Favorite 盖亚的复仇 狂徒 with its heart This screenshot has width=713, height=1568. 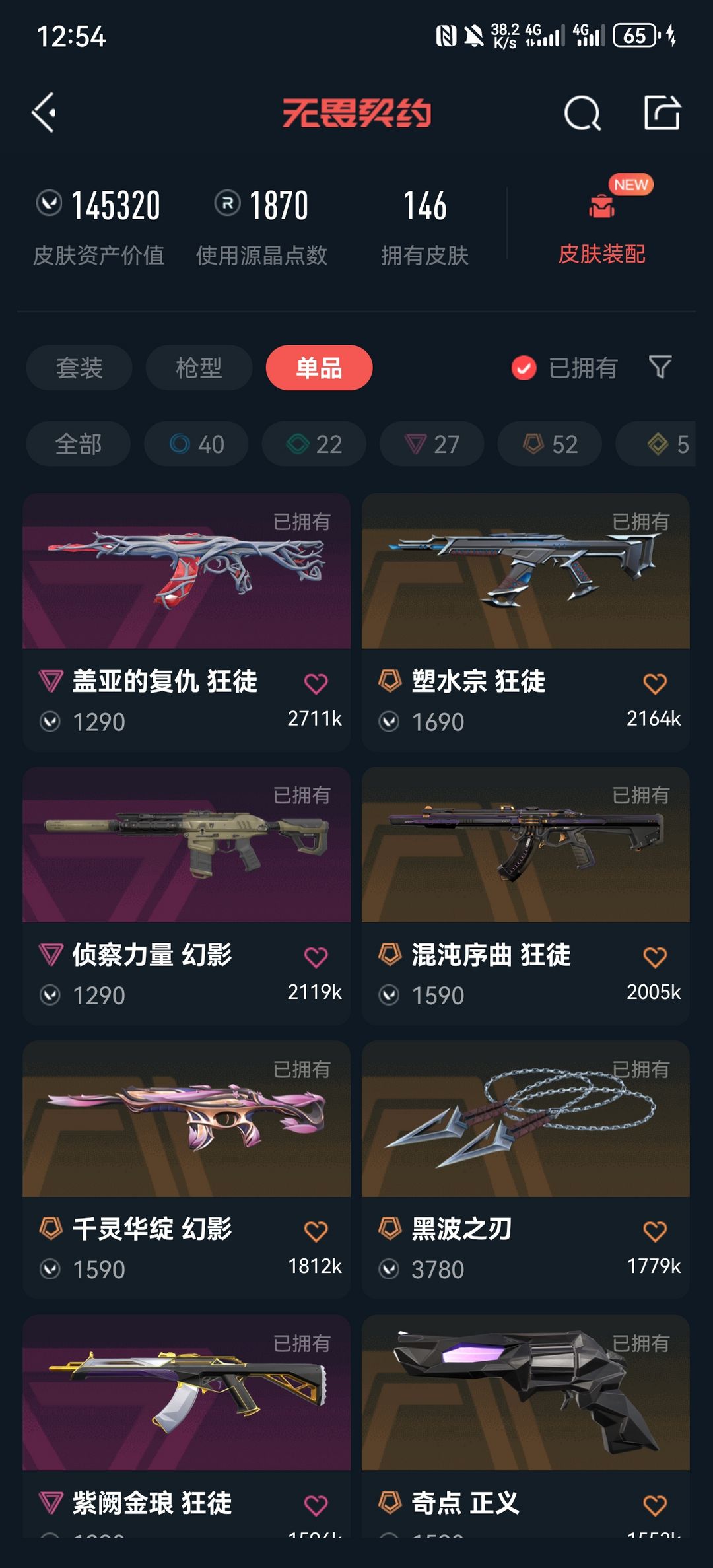(x=316, y=683)
